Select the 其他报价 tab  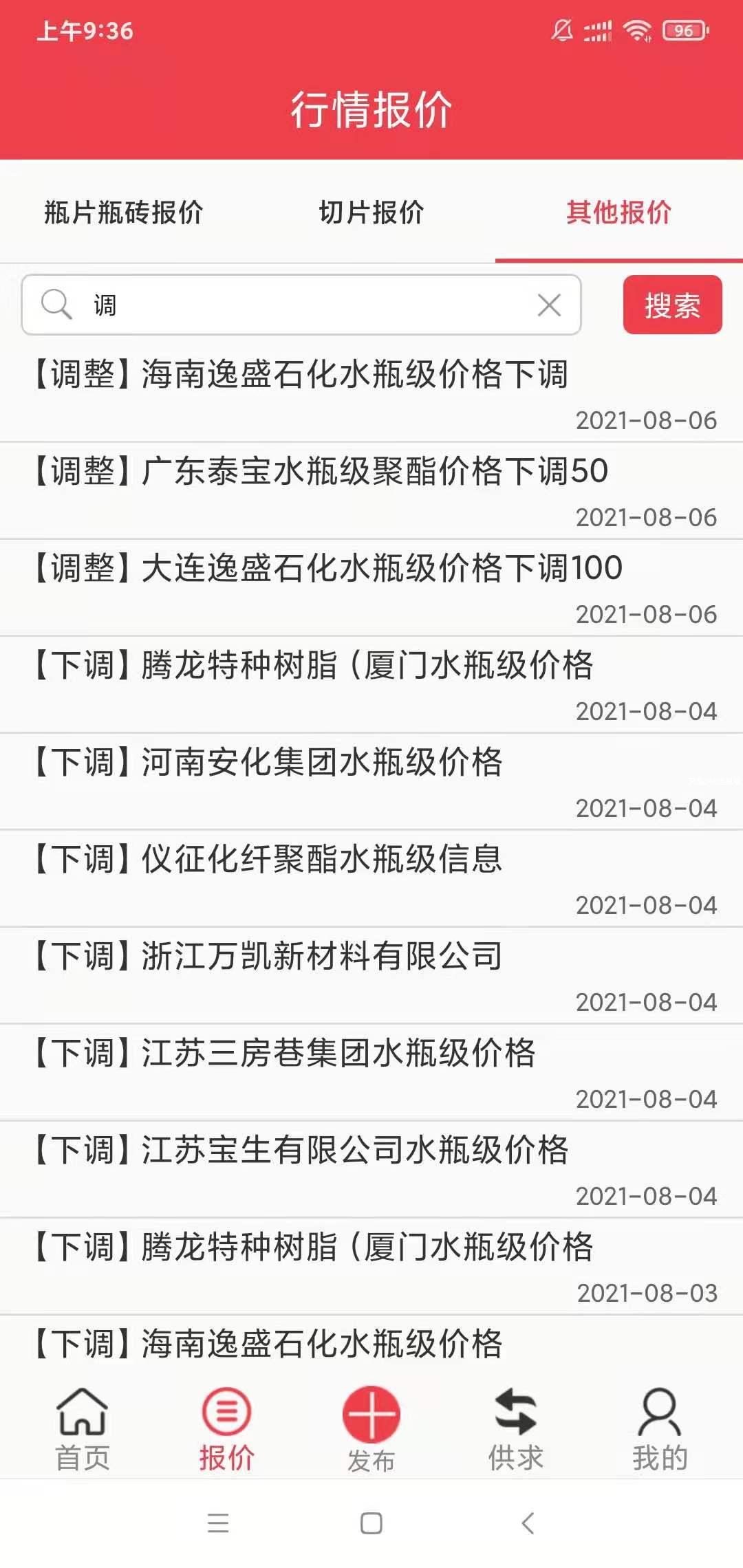(x=618, y=213)
